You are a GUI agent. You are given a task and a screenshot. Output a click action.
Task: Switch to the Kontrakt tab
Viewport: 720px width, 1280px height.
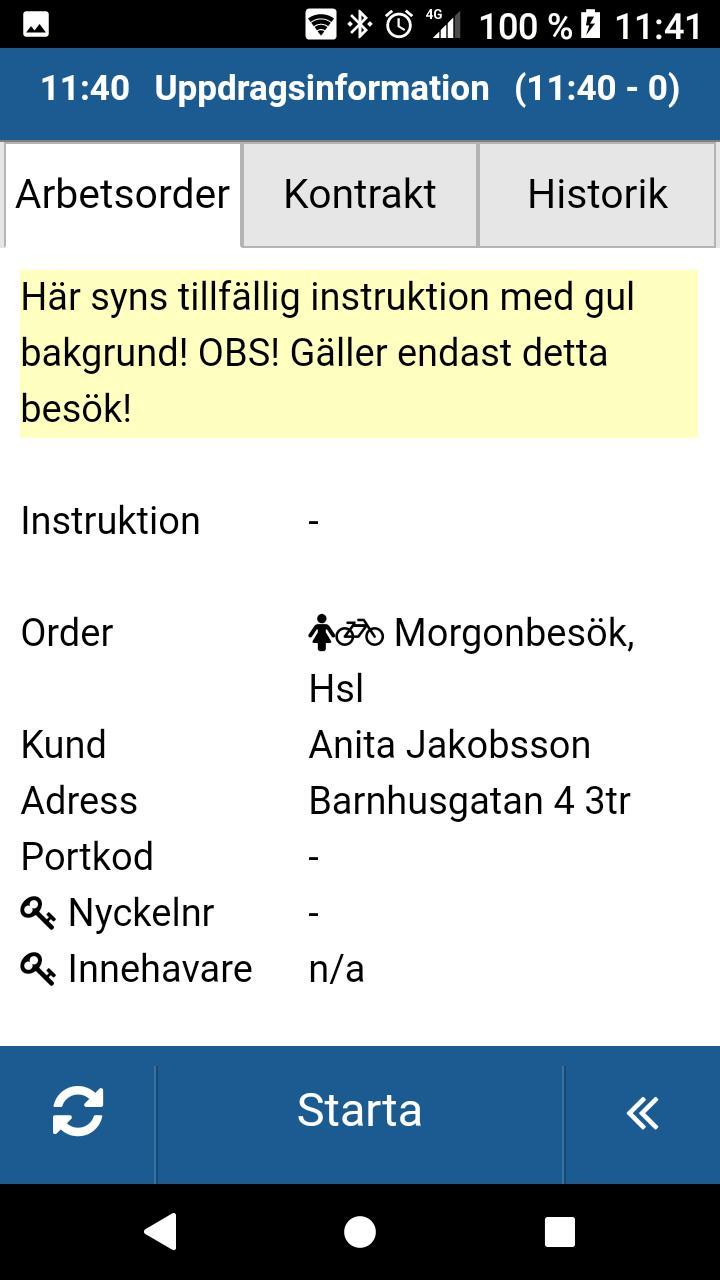(x=360, y=194)
